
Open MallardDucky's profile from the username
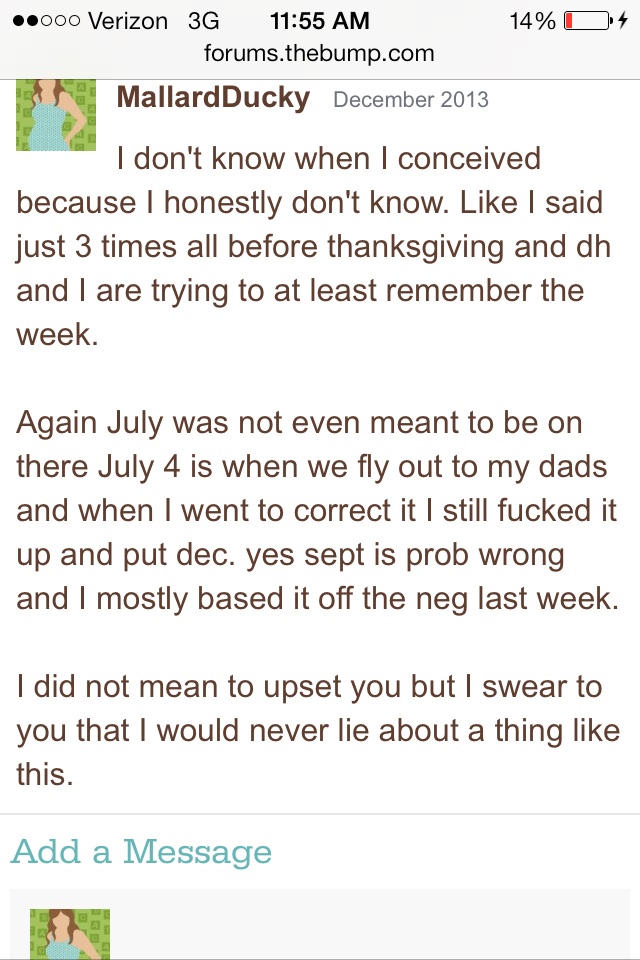tap(213, 99)
